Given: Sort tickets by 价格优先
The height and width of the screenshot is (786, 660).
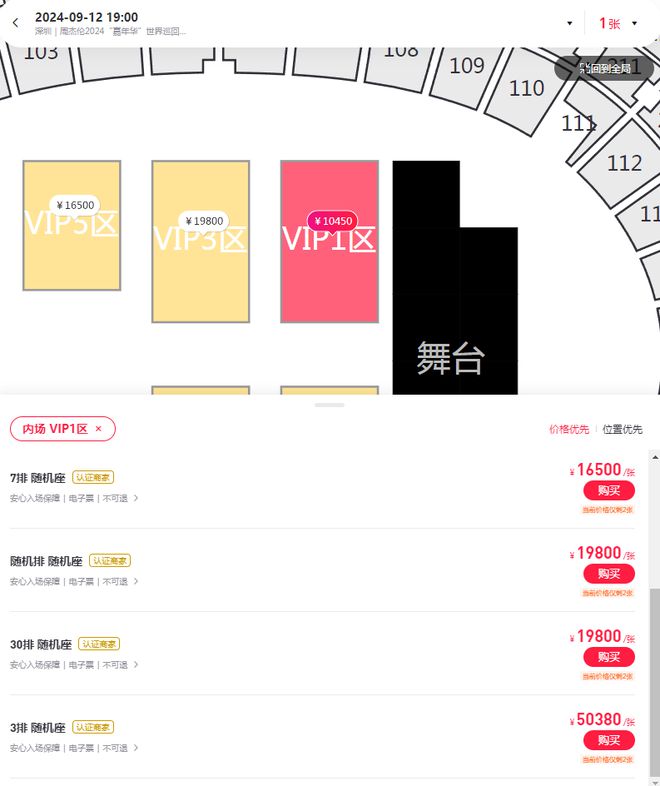Looking at the screenshot, I should click(x=569, y=429).
